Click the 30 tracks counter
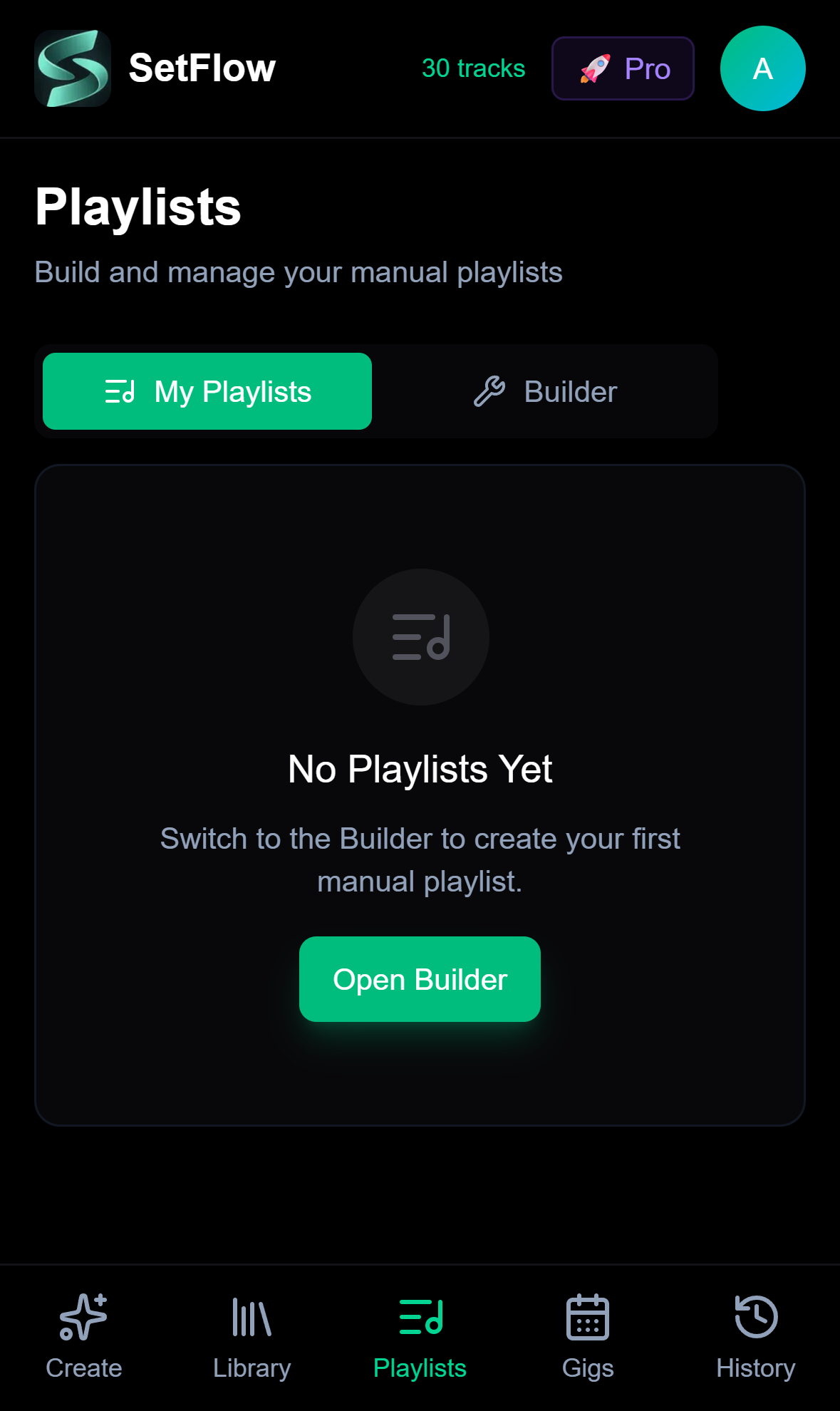Image resolution: width=840 pixels, height=1411 pixels. click(473, 68)
